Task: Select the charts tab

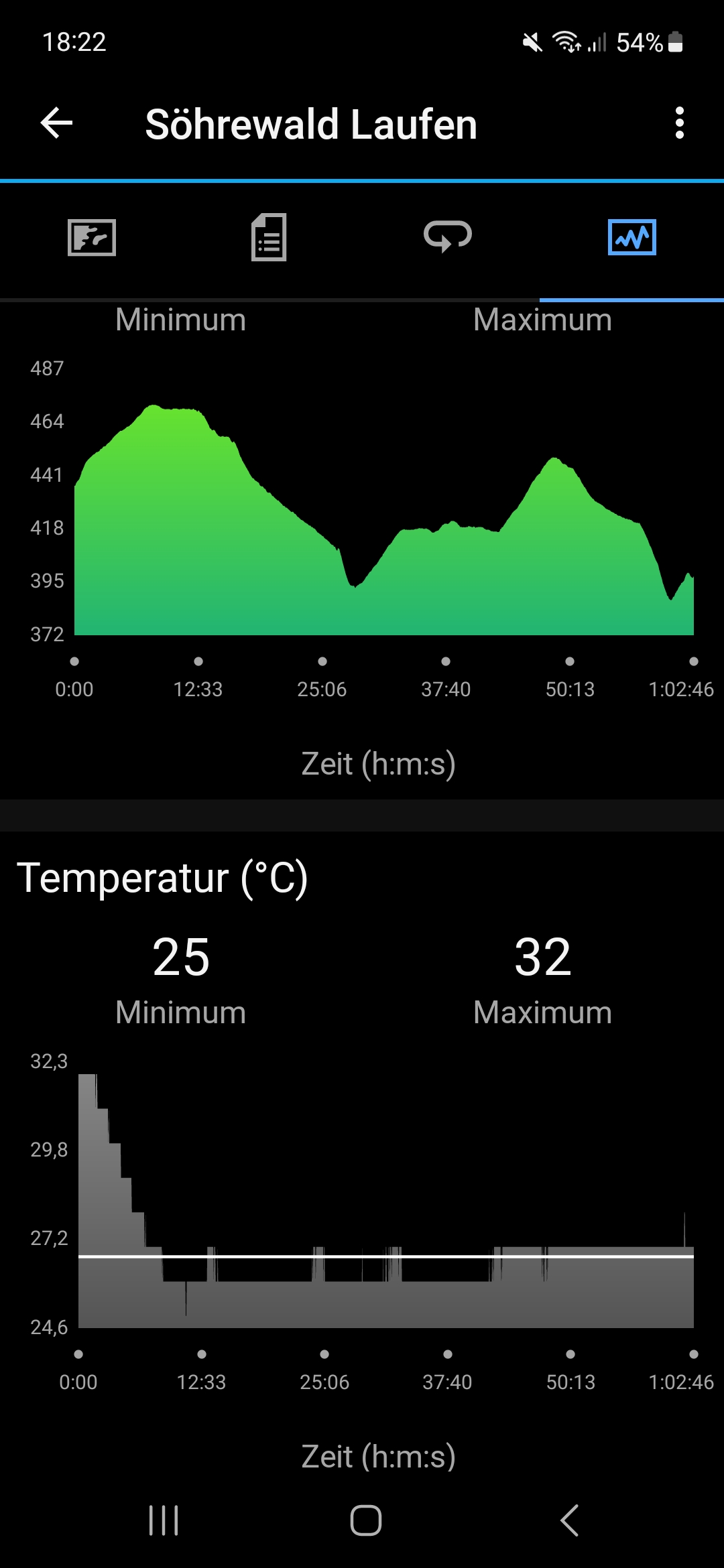Action: coord(631,237)
